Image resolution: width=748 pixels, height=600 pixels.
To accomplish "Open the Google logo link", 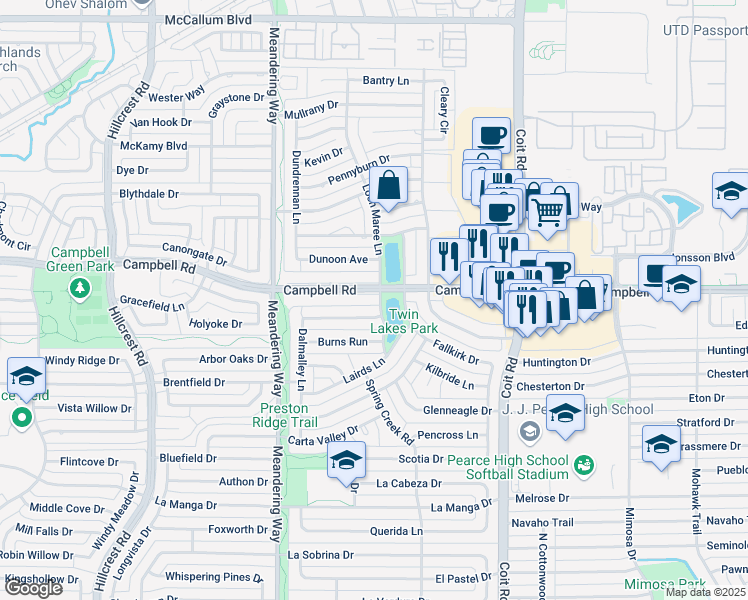I will (33, 587).
